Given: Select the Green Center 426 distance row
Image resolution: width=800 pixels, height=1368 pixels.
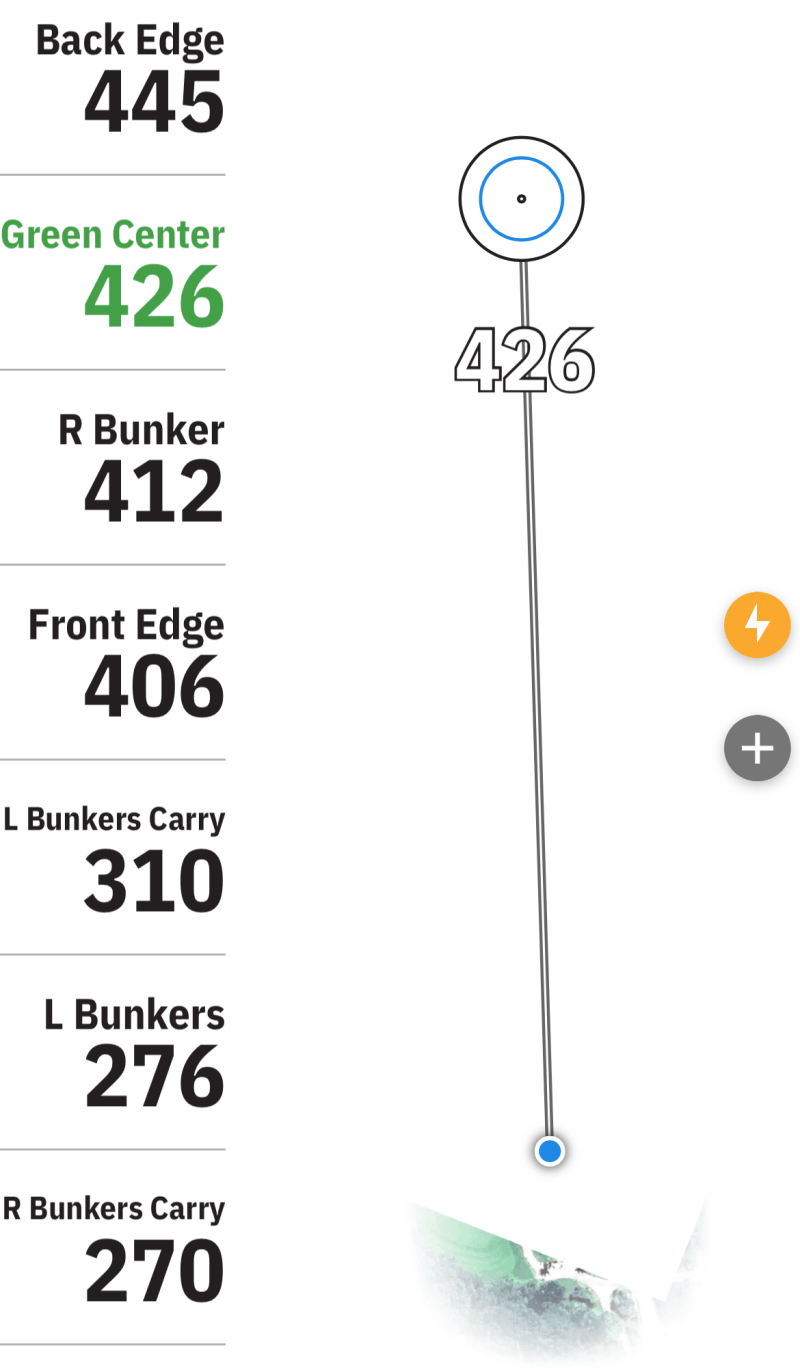Looking at the screenshot, I should coord(113,272).
